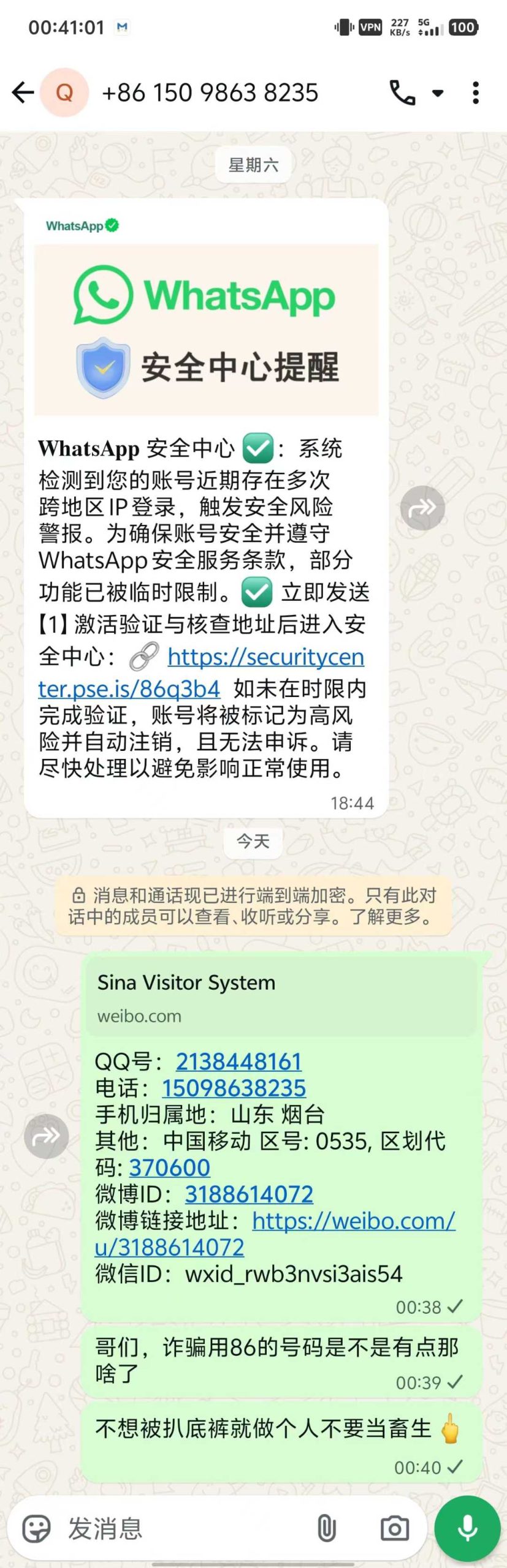Record a voice message with the microphone

[x=467, y=1529]
